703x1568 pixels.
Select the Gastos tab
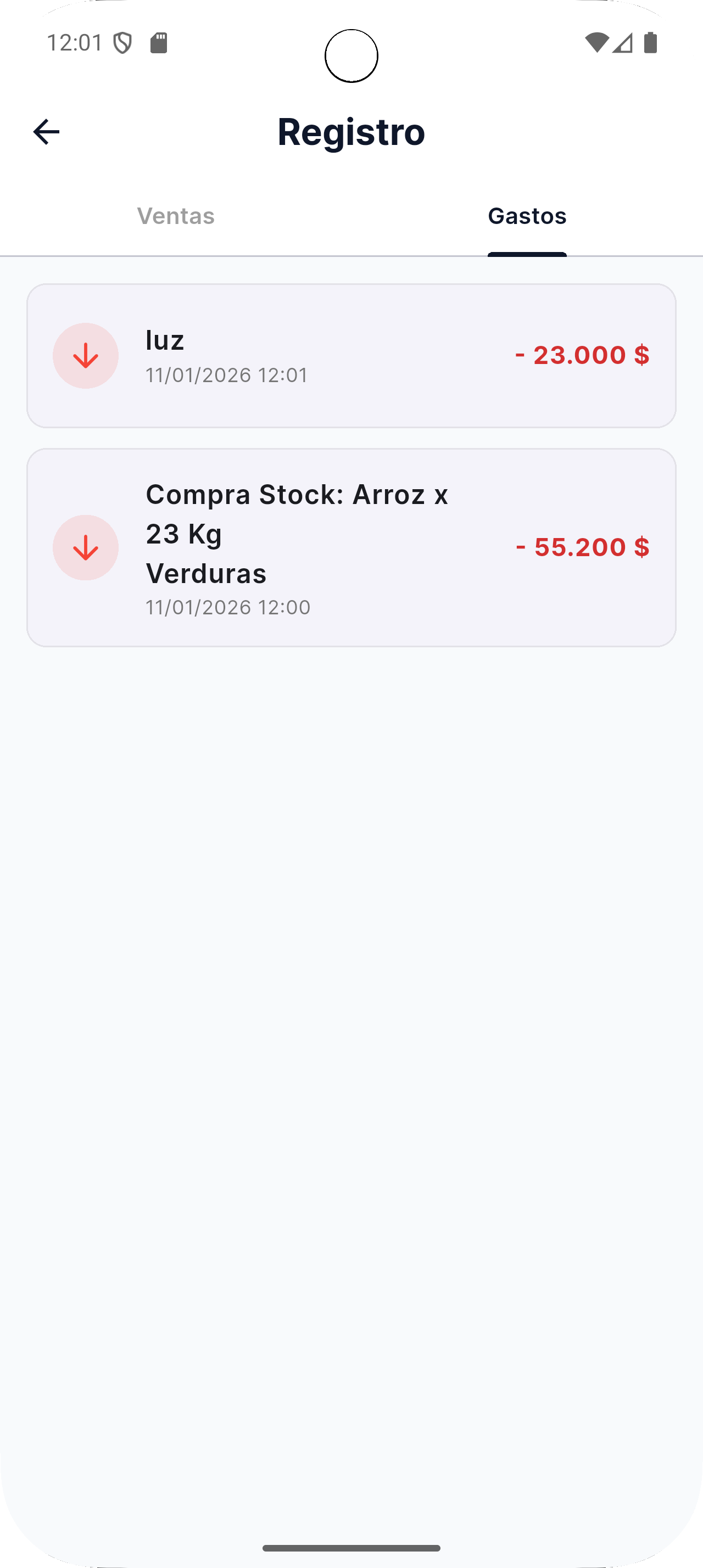click(527, 216)
